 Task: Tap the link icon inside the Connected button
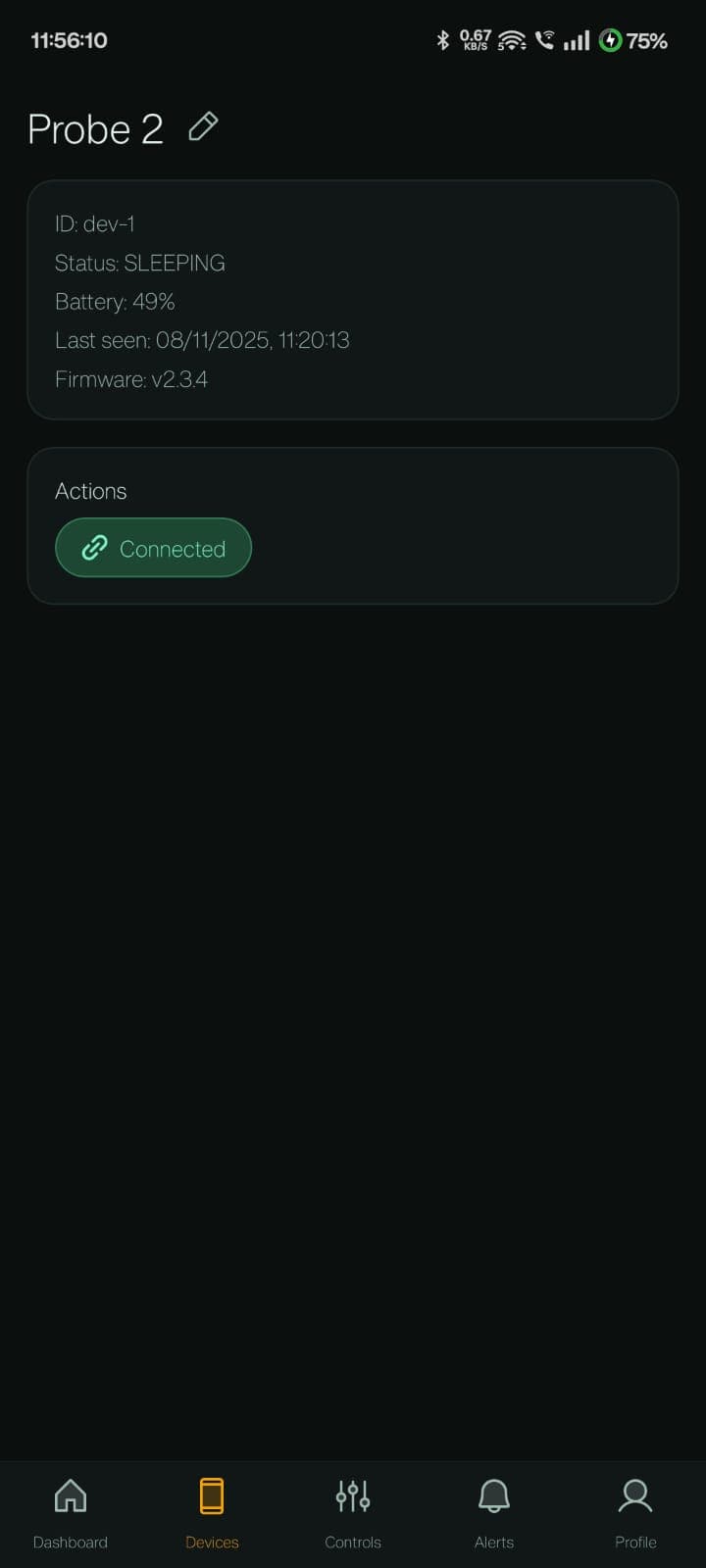pos(93,548)
